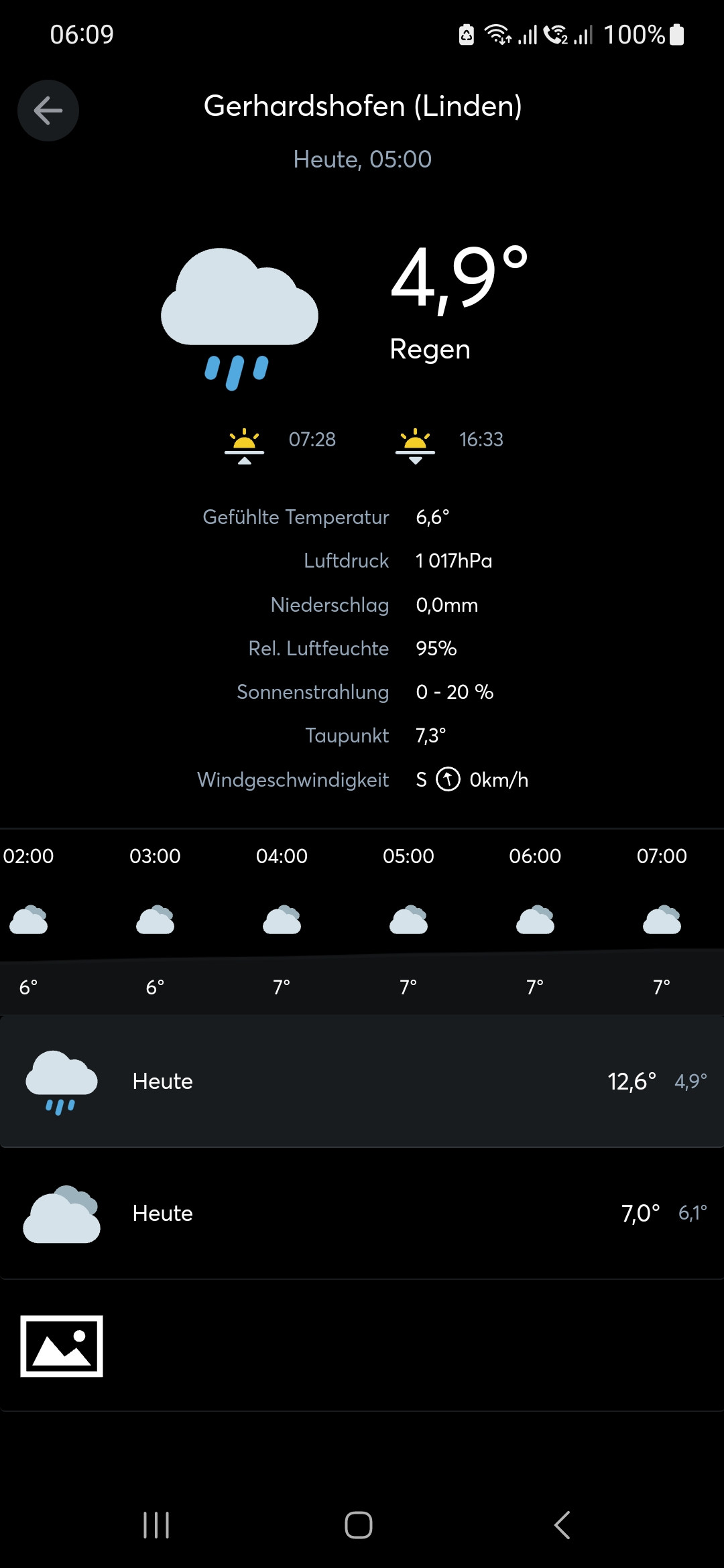The height and width of the screenshot is (1568, 724).
Task: Open the Heute row showing 12,6° rain
Action: 362,1081
